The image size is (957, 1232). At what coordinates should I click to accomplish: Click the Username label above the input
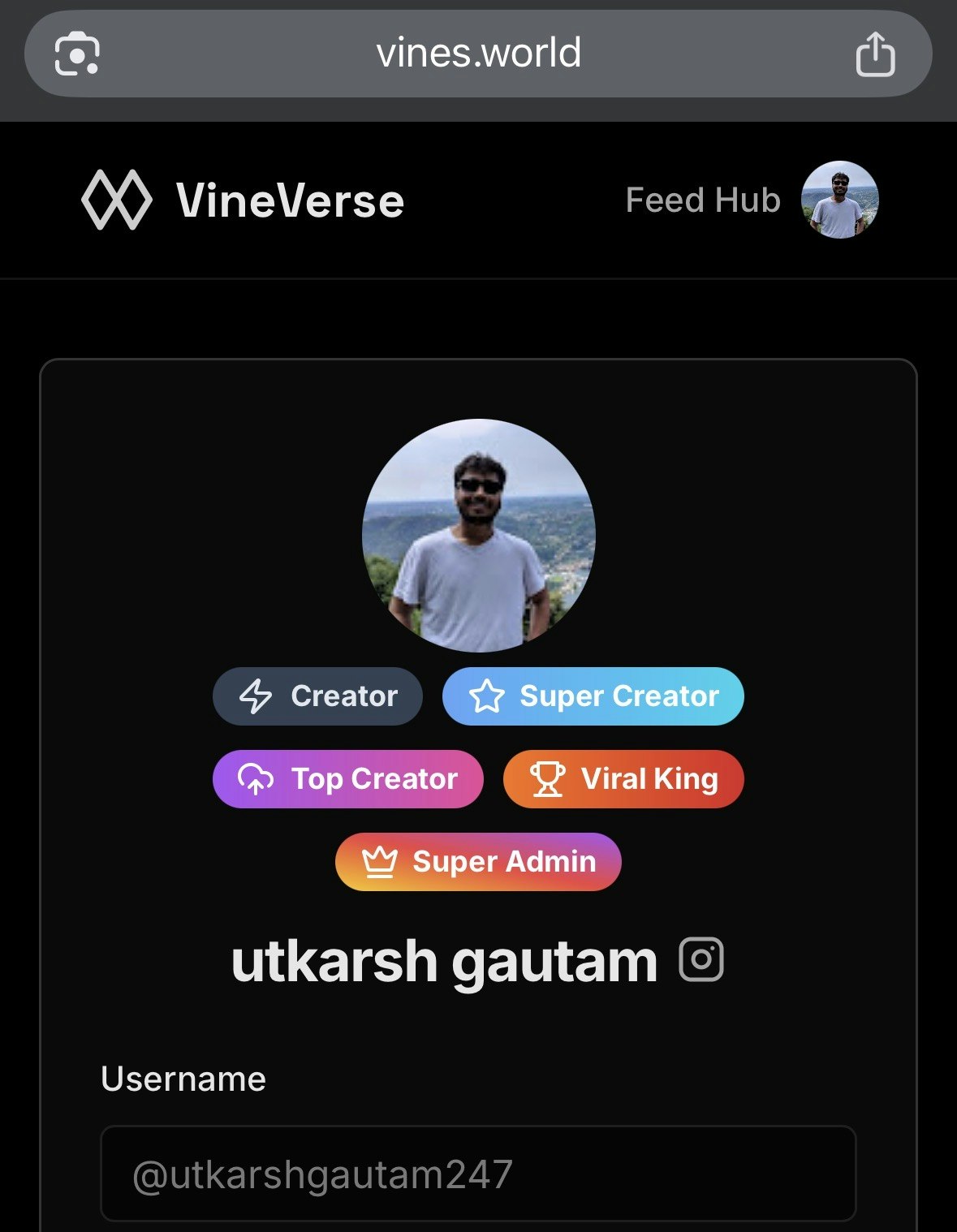point(182,1079)
